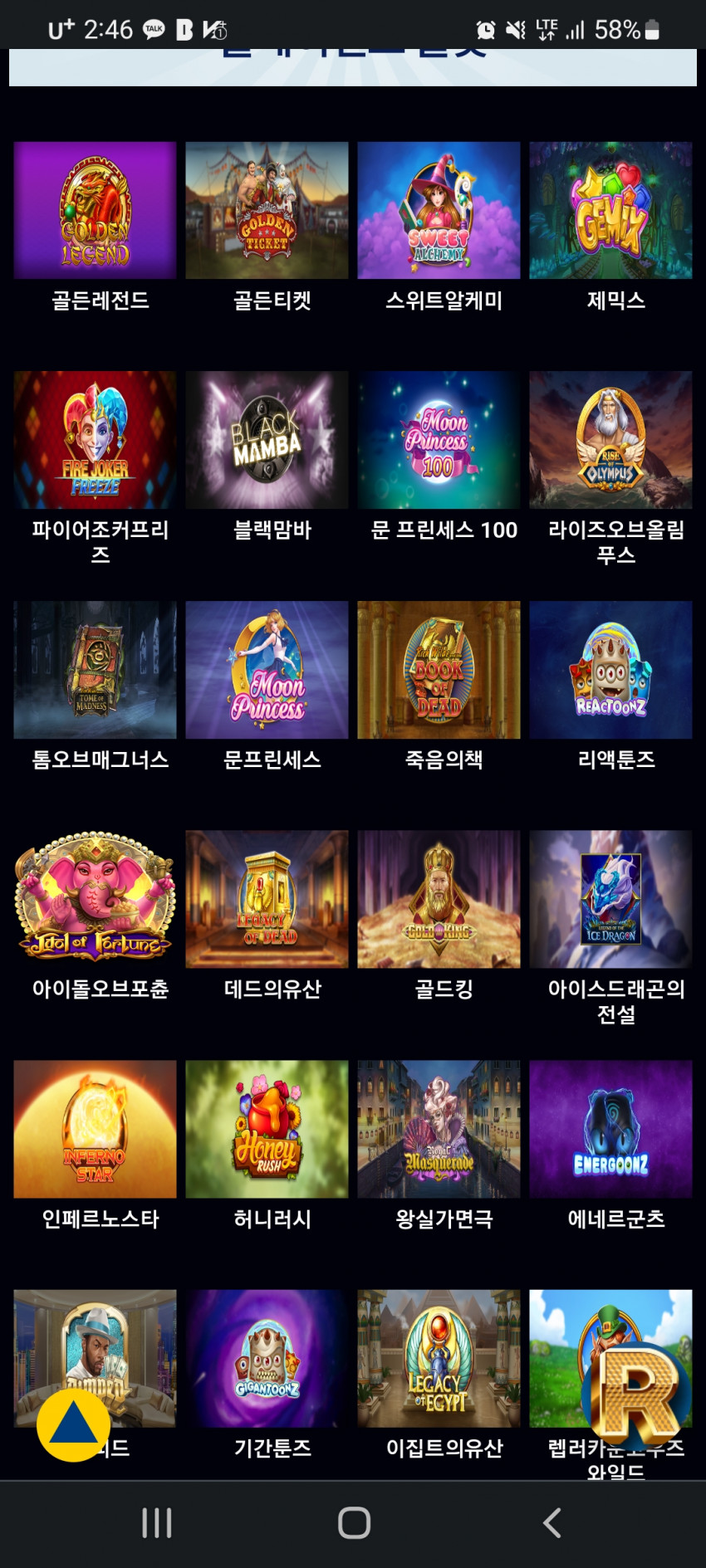
Task: Open the 죽음의책 (Book of Dead) tile
Action: (439, 670)
